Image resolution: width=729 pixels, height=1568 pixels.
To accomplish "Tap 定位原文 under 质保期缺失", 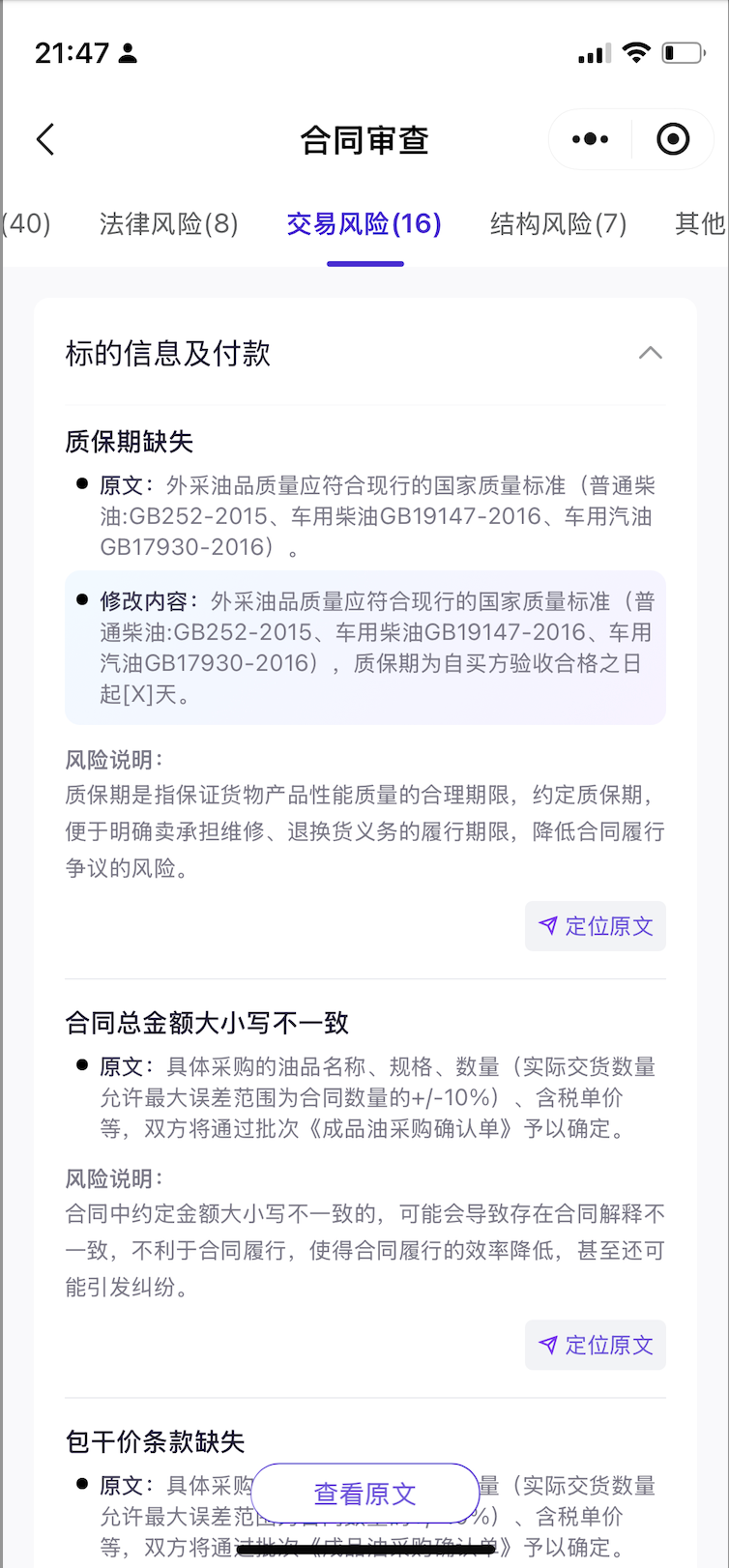I will pos(596,926).
